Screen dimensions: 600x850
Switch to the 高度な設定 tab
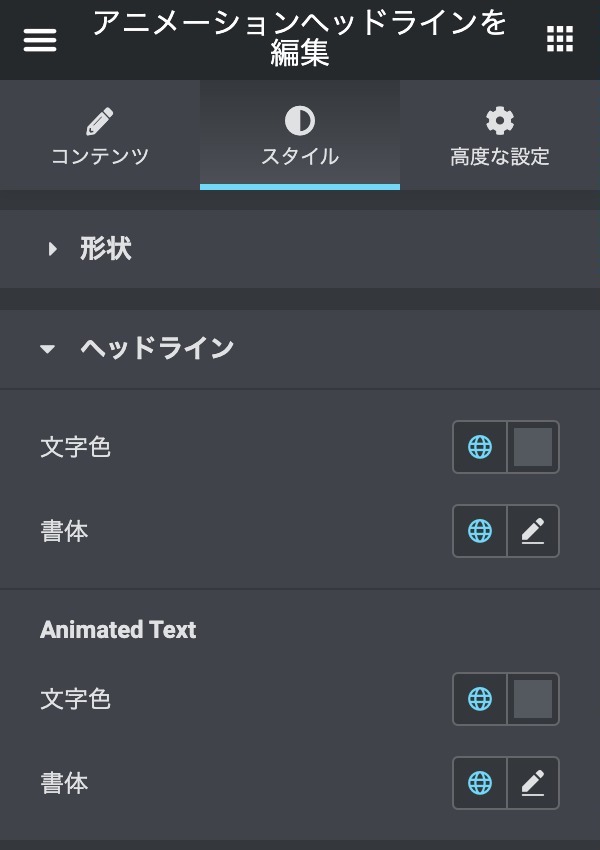tap(500, 138)
